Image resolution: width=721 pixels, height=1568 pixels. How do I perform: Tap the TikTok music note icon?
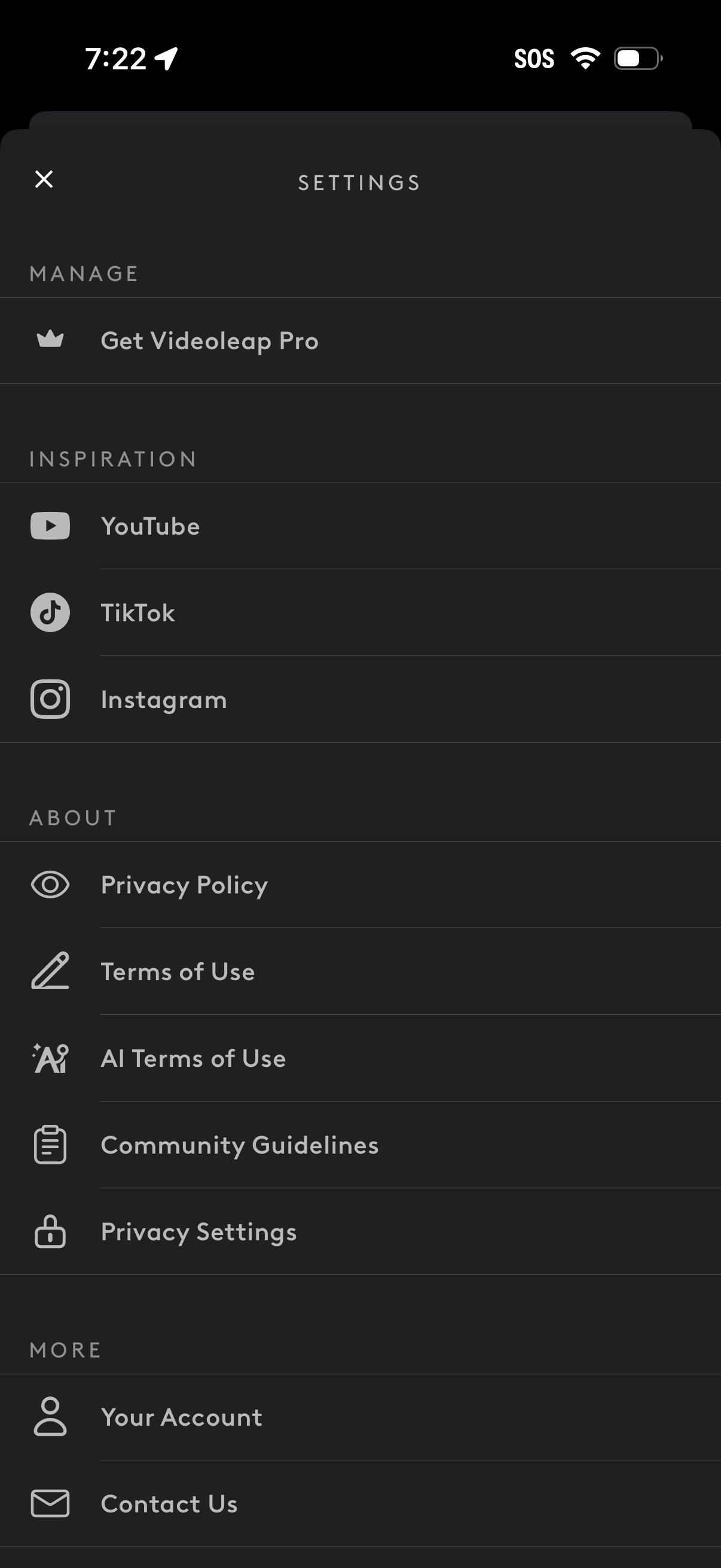pos(50,613)
